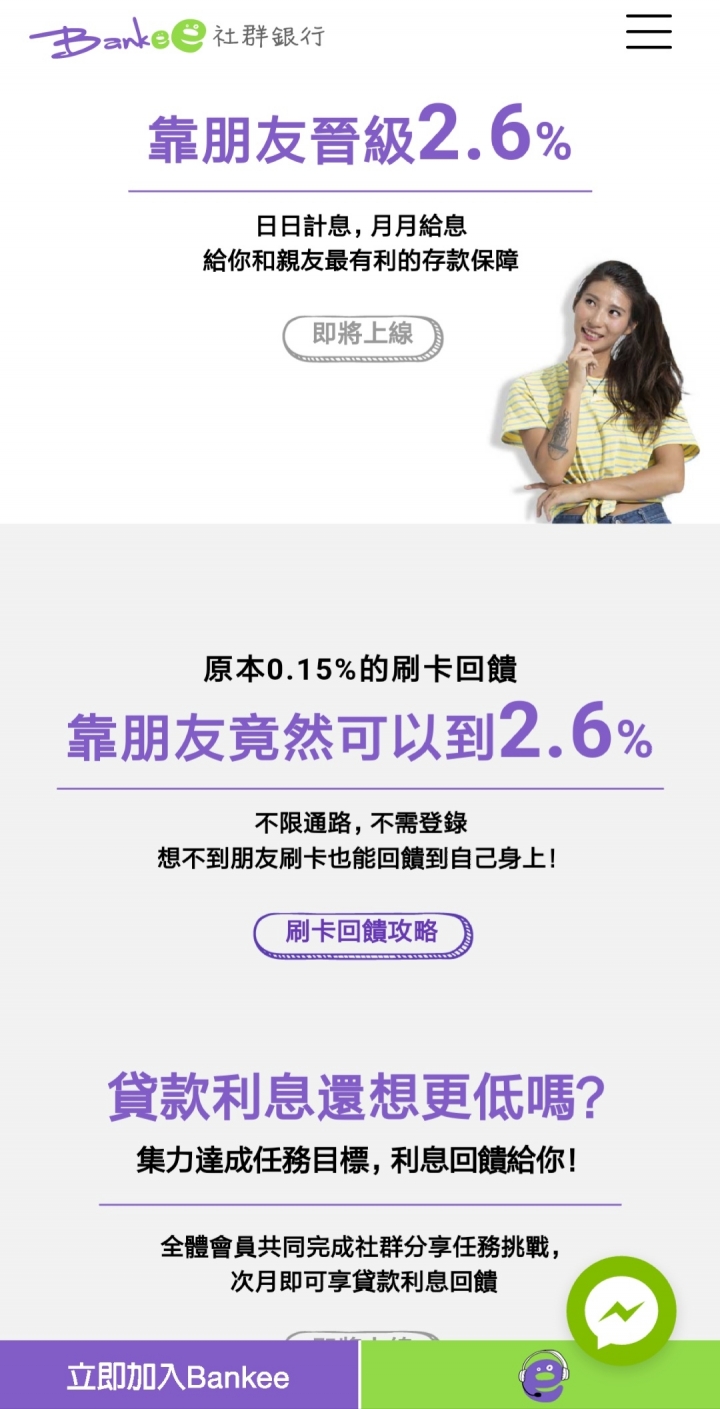This screenshot has width=720, height=1409.
Task: Open the customer service mascot button
Action: coord(543,1377)
